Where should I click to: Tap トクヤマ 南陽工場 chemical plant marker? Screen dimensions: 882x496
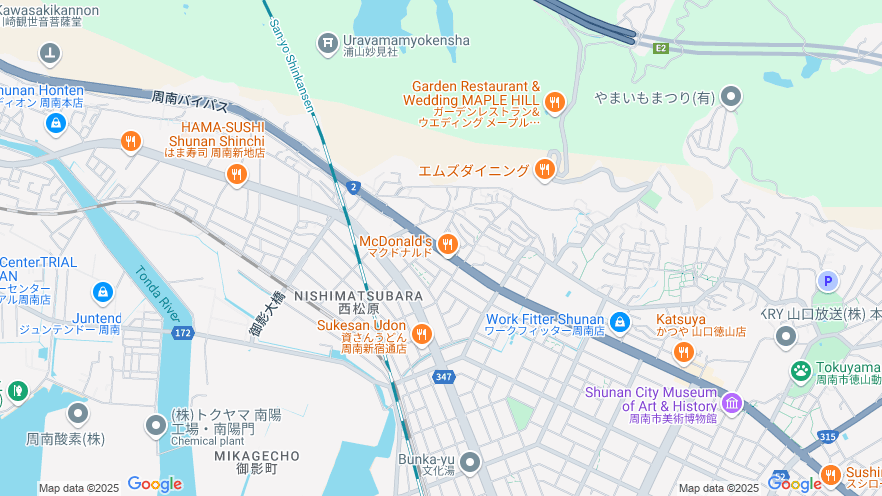tap(155, 427)
